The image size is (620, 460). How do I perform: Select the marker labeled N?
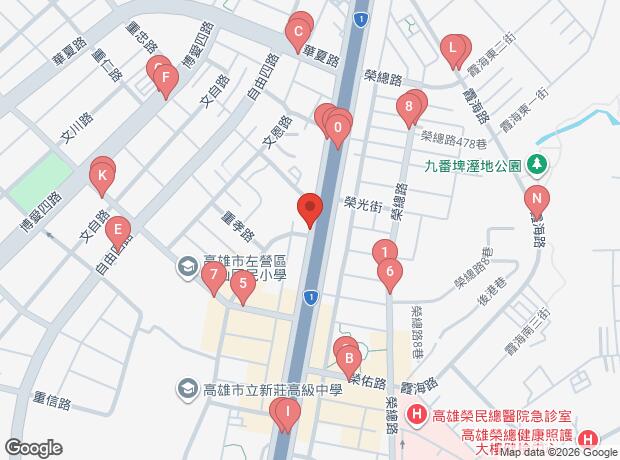click(x=537, y=202)
